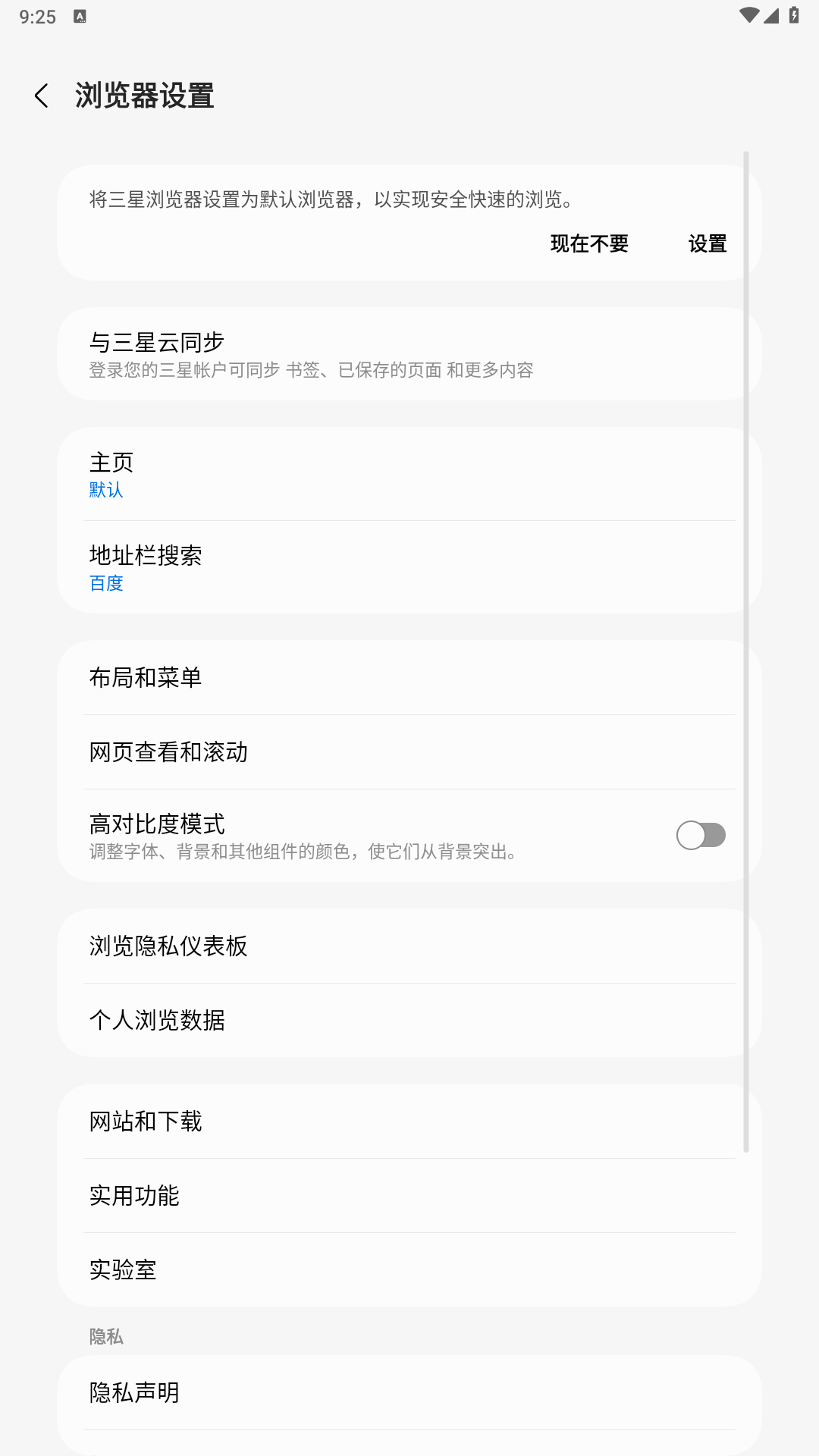Go back from 浏览器设置
This screenshot has width=819, height=1456.
tap(42, 96)
